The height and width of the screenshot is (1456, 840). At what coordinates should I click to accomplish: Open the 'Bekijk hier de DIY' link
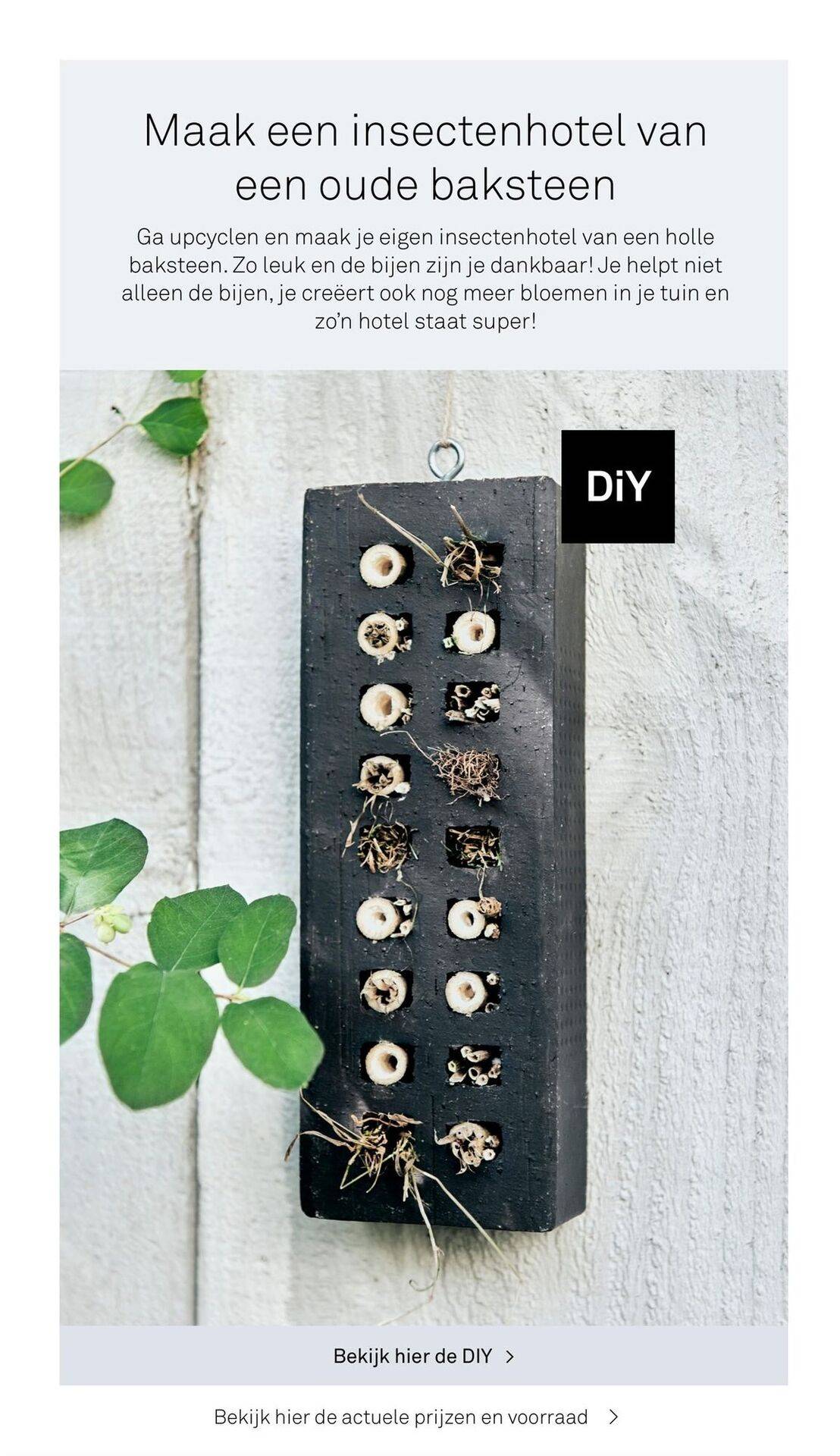423,1356
